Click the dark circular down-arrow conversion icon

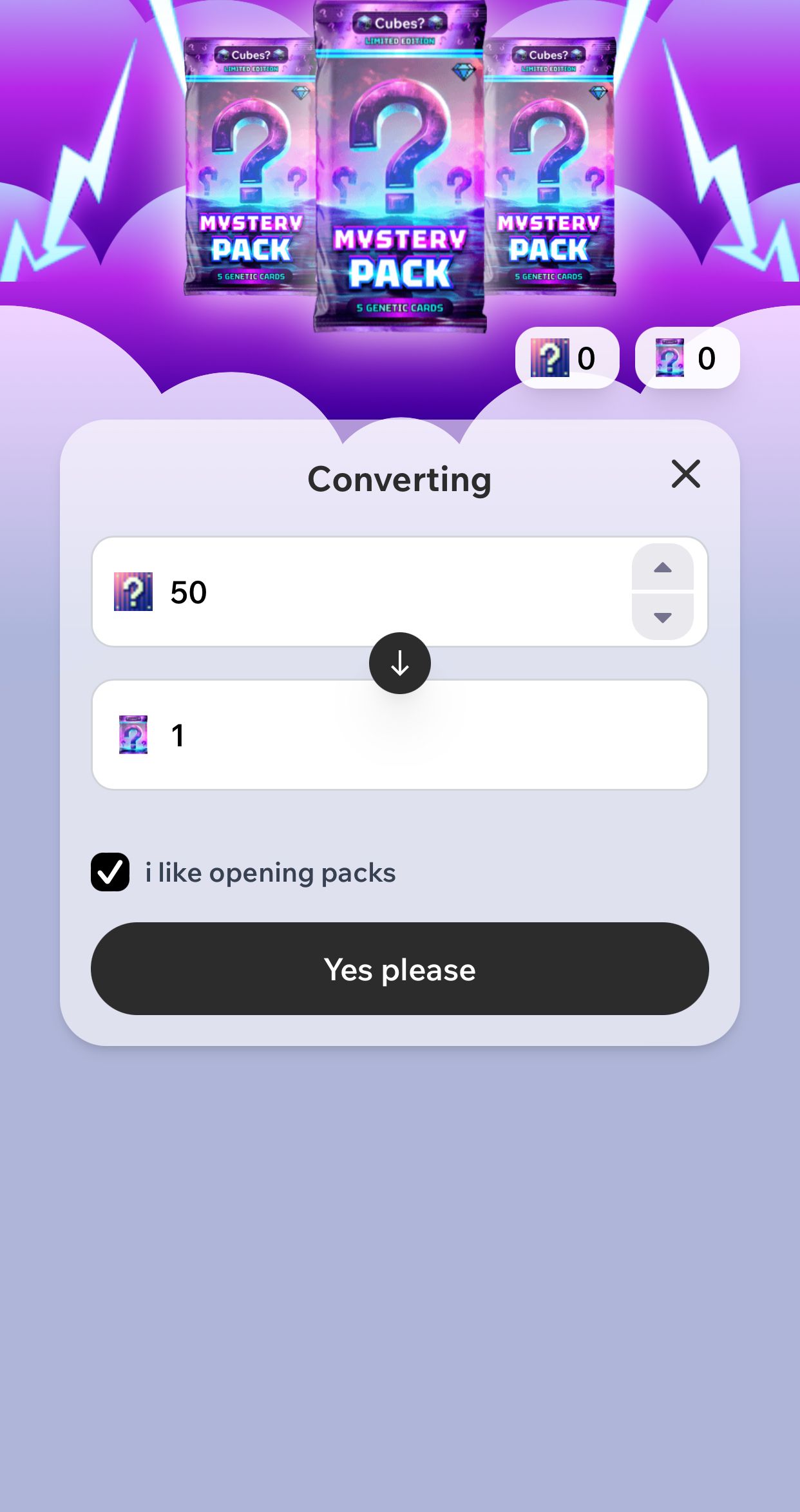[x=399, y=663]
